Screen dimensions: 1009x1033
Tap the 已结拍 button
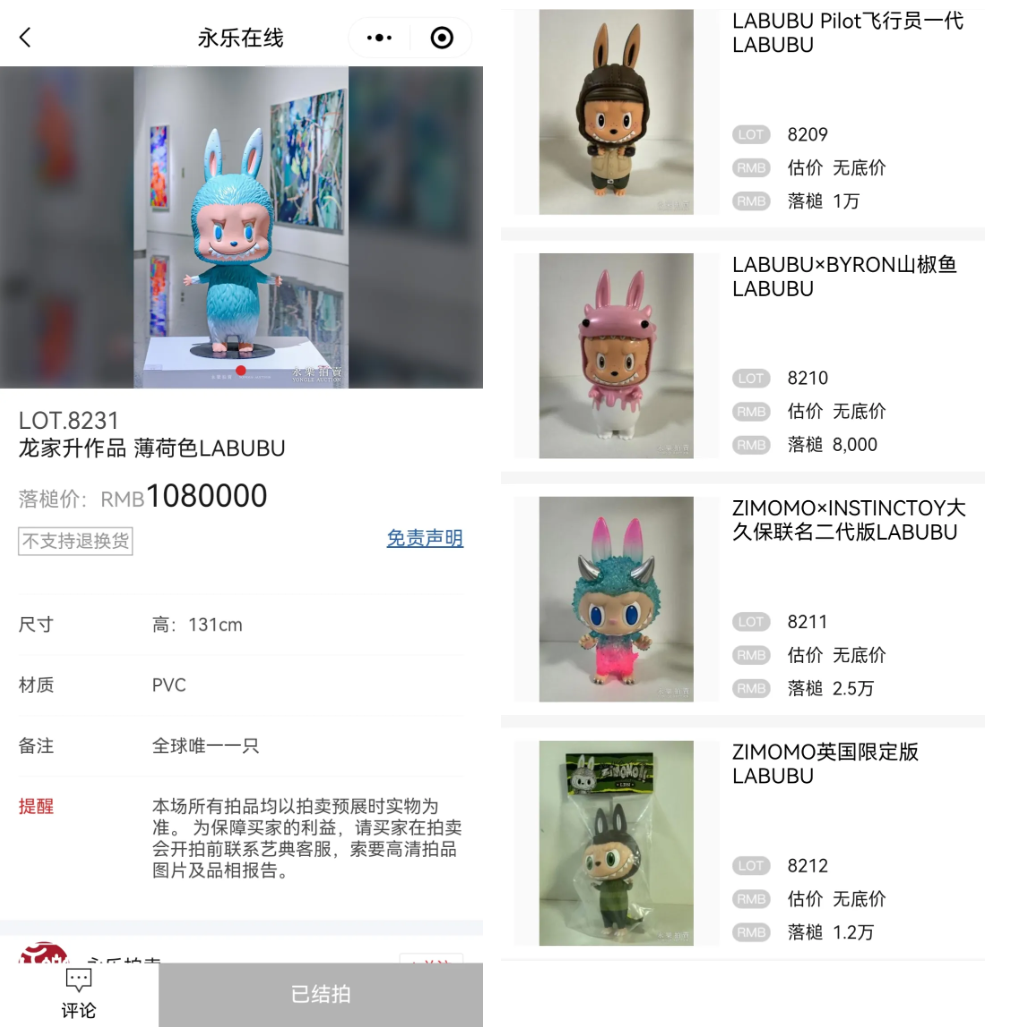[320, 994]
